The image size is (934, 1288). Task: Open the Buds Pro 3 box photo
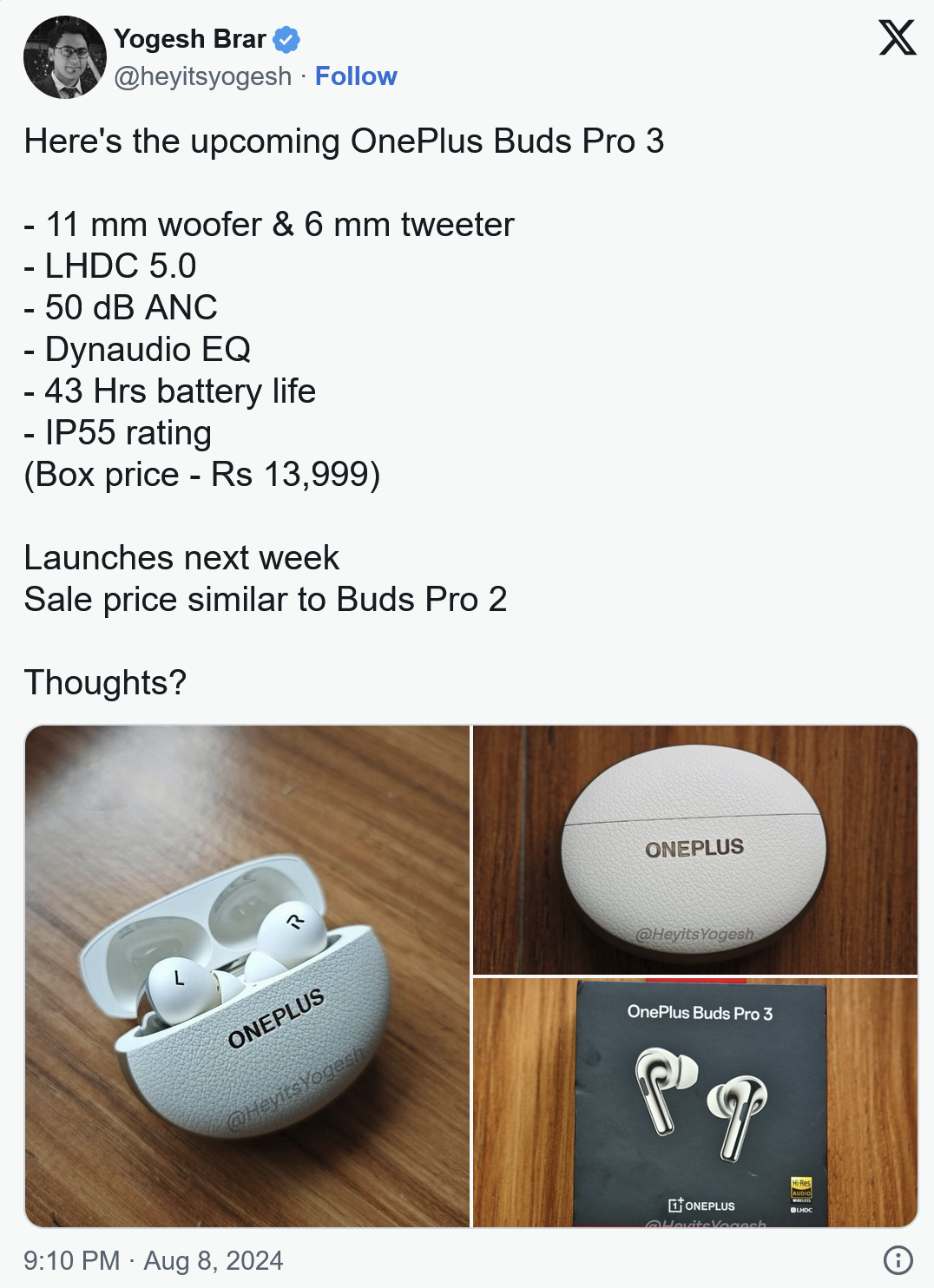695,1102
